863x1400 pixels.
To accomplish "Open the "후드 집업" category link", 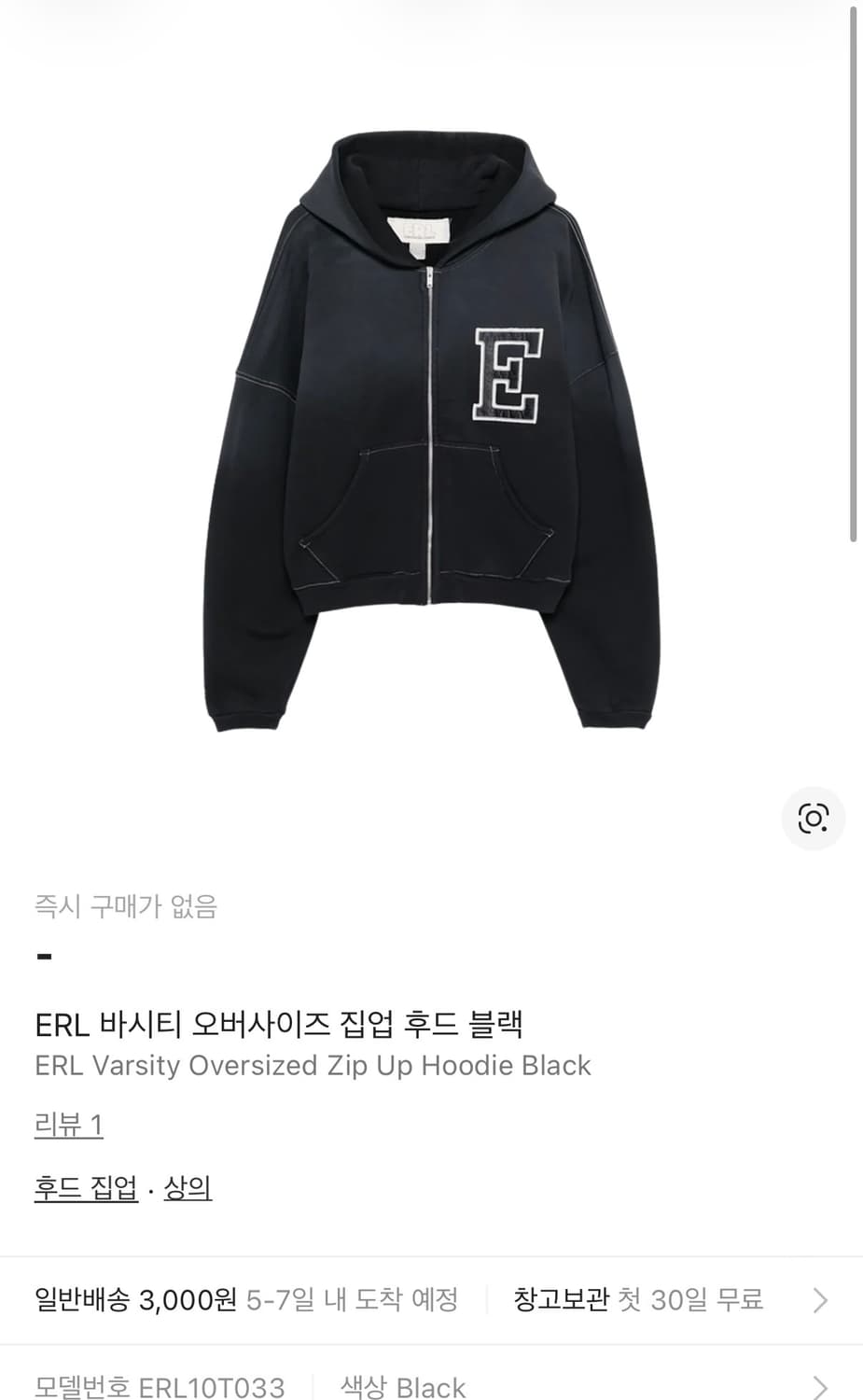I will 85,1188.
